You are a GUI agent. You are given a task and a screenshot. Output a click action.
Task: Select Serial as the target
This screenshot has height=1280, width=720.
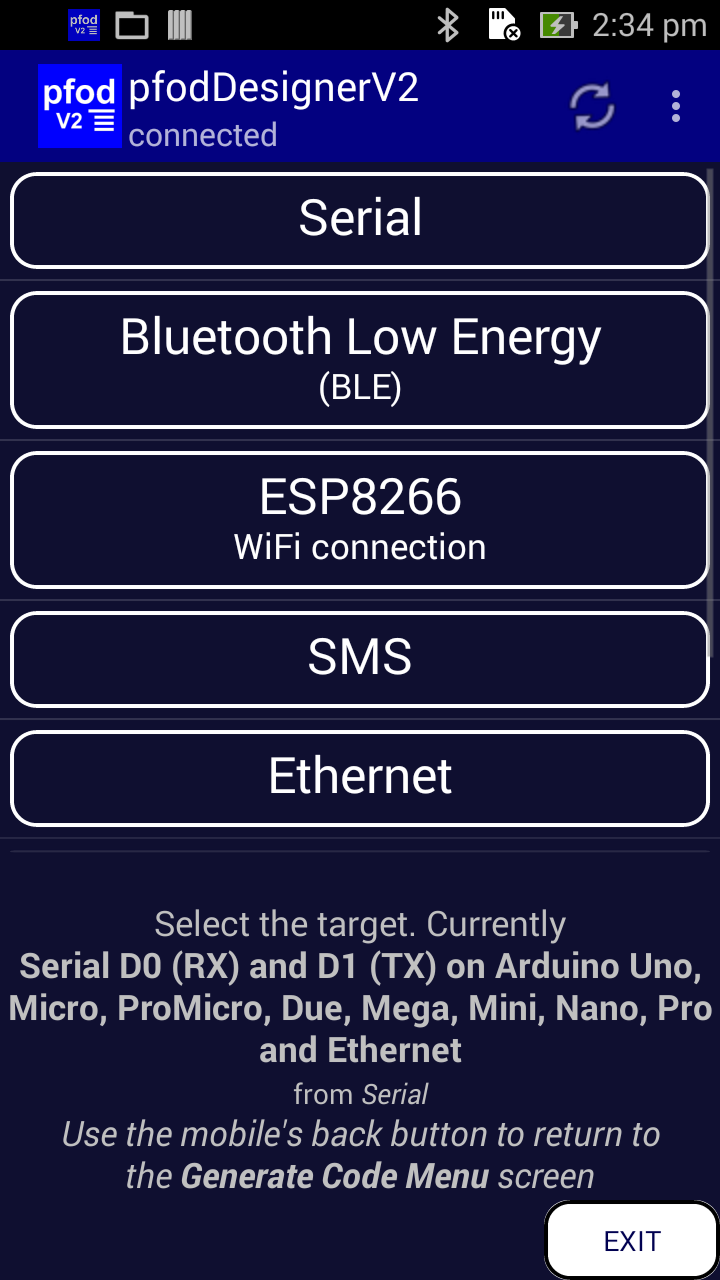pos(360,220)
